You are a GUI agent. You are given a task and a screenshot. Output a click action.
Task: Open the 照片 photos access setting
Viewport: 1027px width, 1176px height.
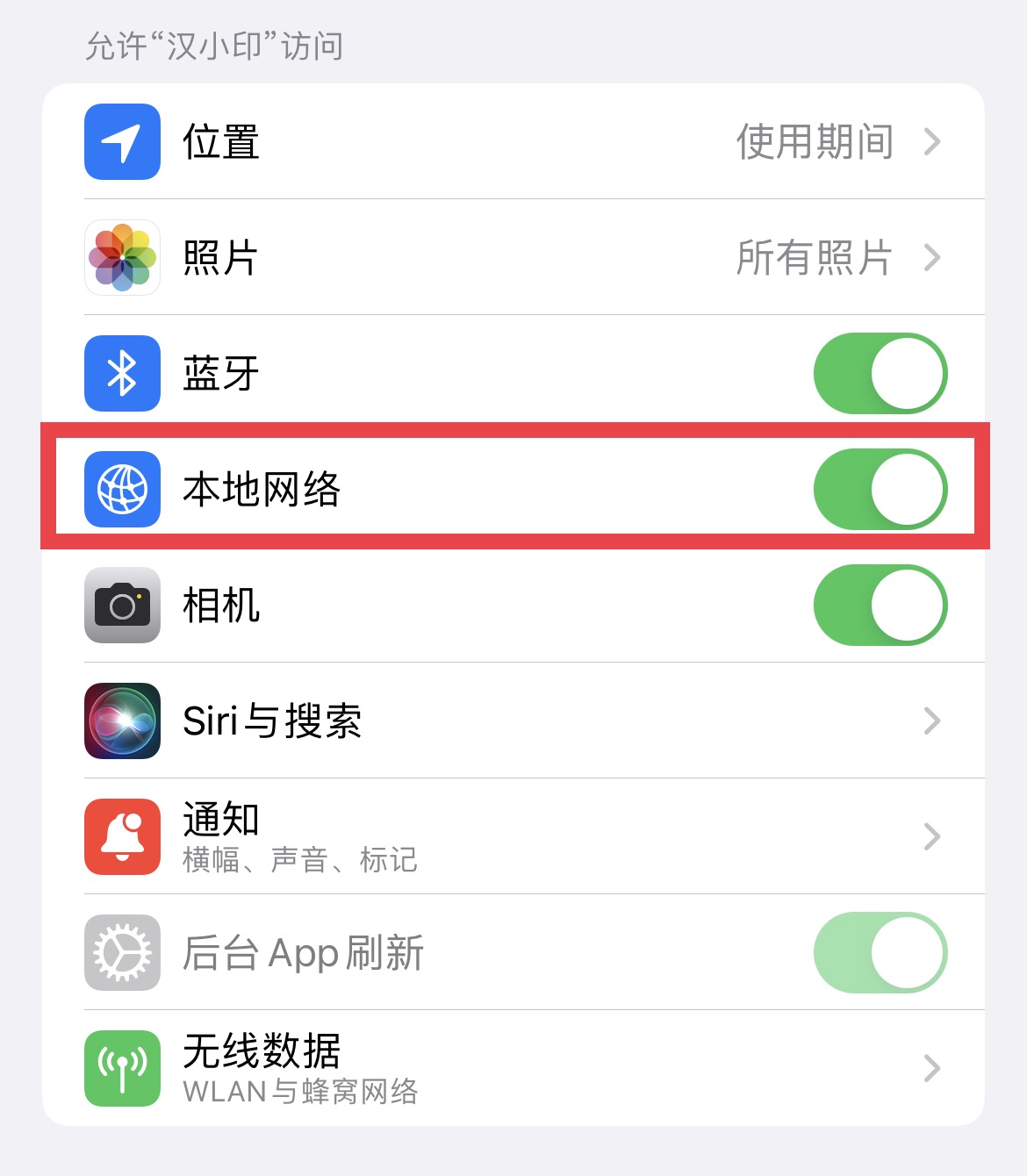tap(513, 257)
